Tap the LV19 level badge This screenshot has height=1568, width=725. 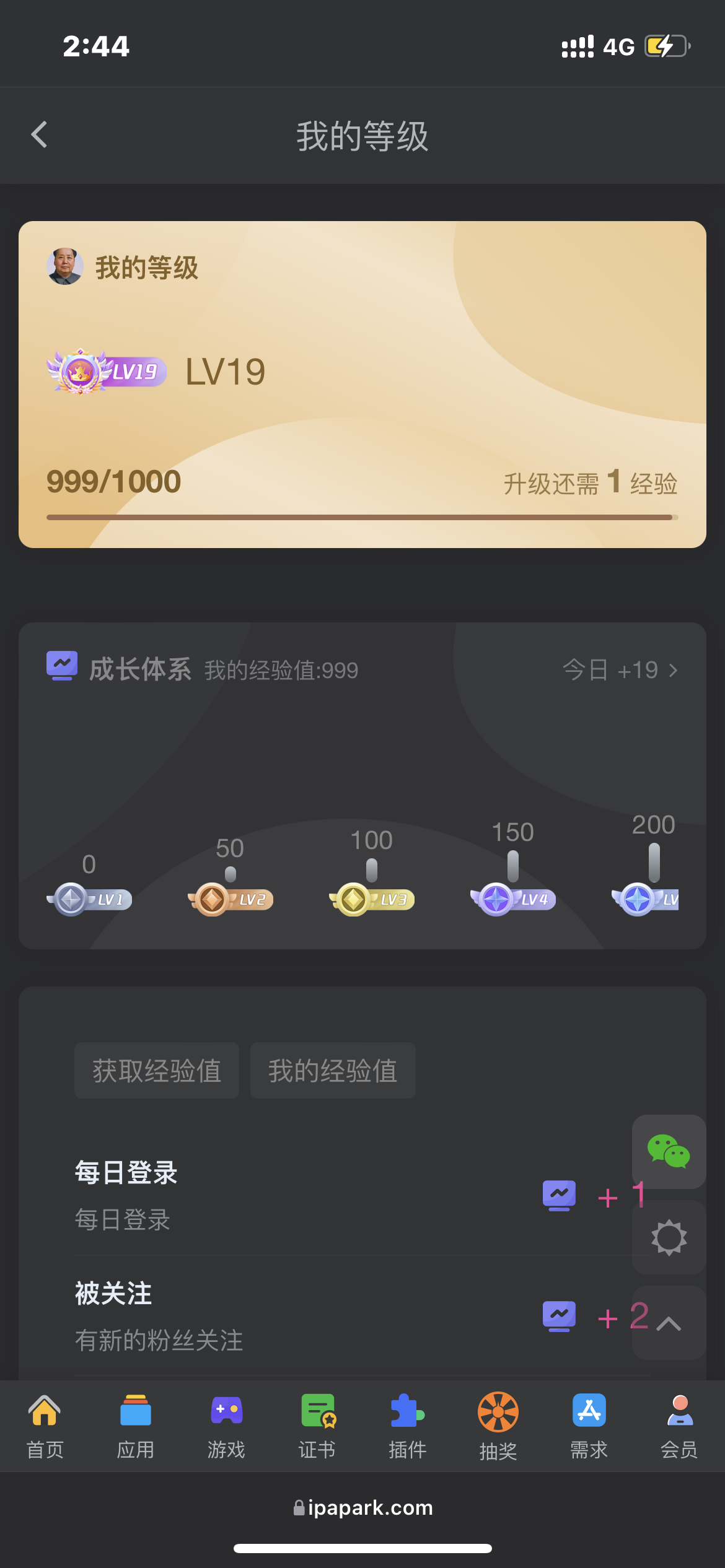[105, 371]
